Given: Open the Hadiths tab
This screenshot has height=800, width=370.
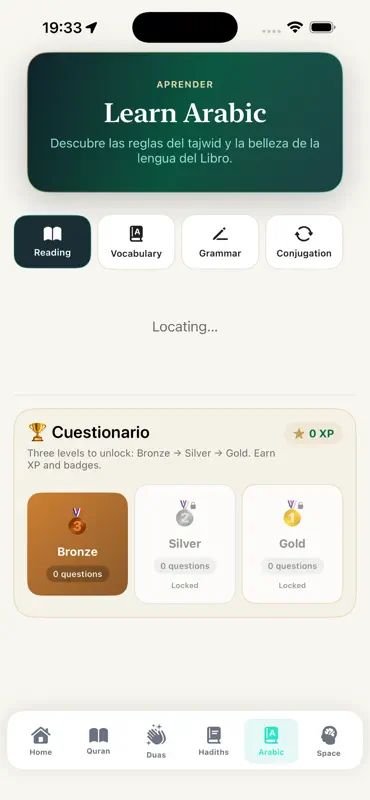Looking at the screenshot, I should [213, 741].
